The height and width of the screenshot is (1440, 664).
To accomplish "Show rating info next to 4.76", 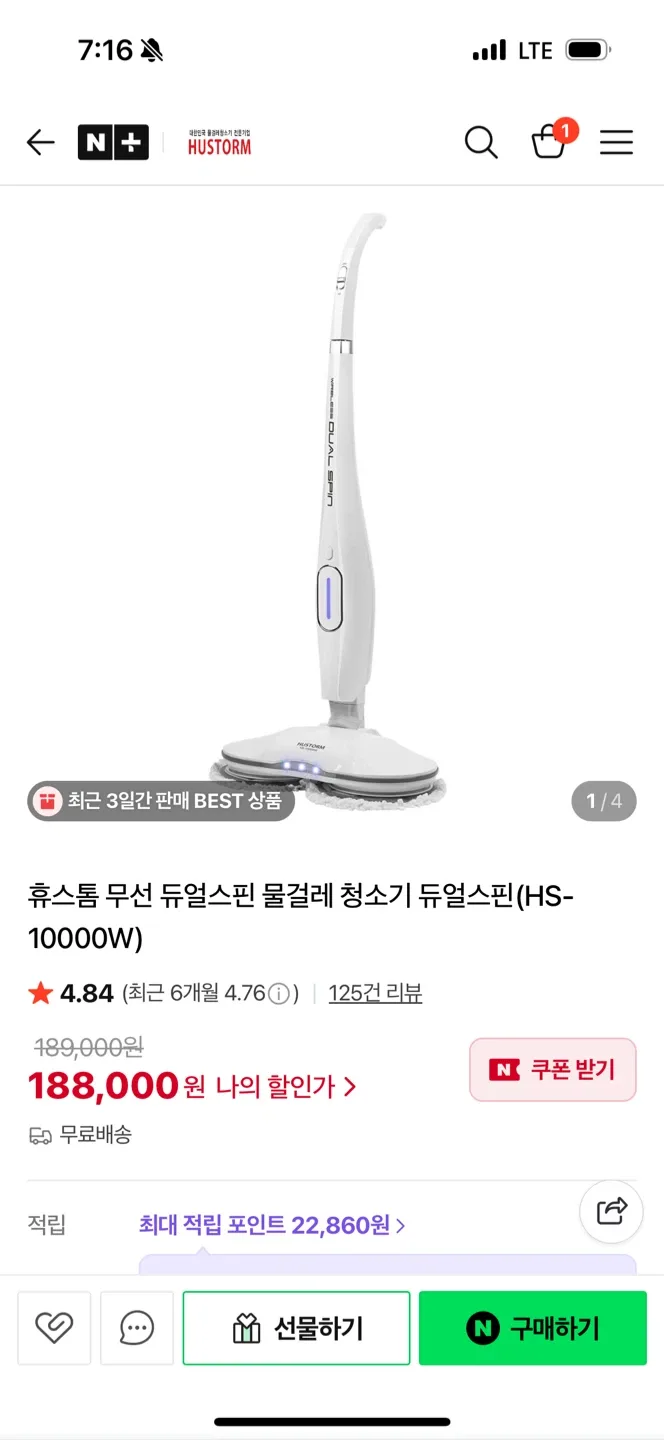I will (x=279, y=994).
